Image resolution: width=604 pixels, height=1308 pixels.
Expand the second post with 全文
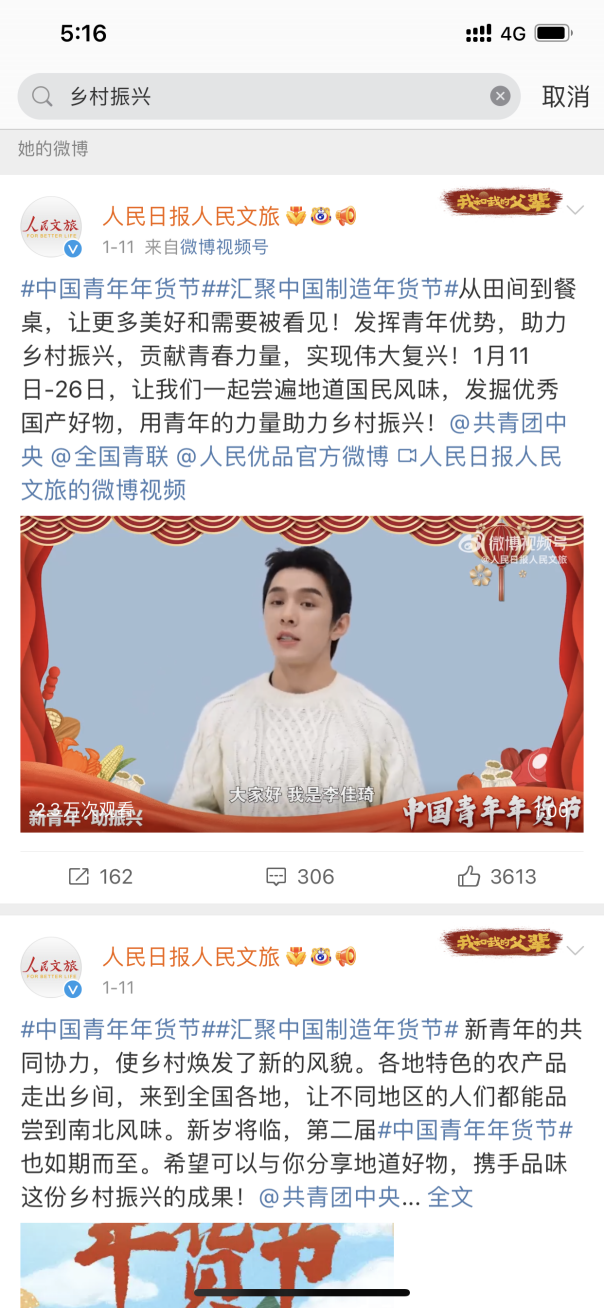(450, 1197)
